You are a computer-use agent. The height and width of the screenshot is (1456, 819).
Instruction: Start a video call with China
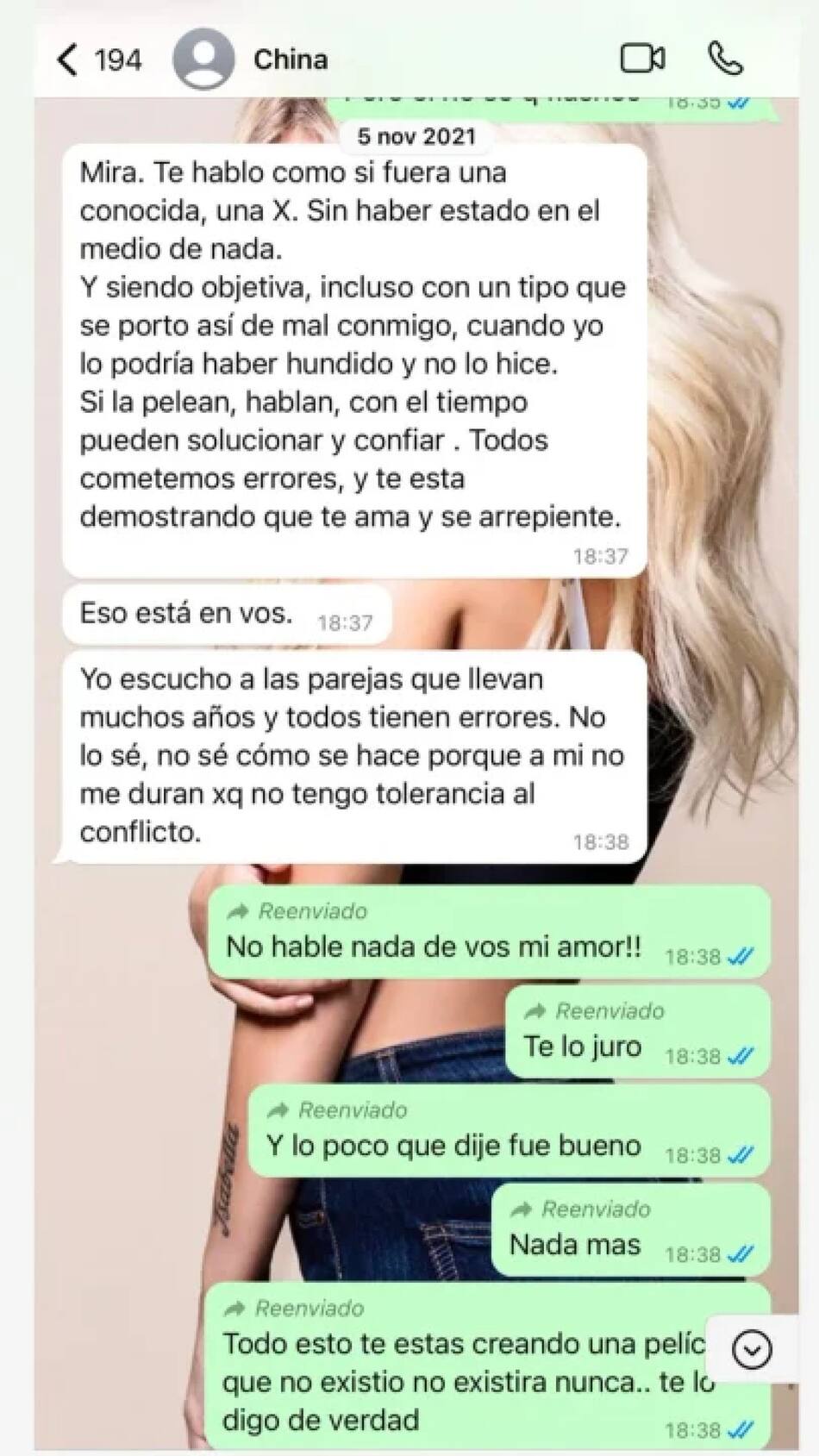tap(642, 59)
